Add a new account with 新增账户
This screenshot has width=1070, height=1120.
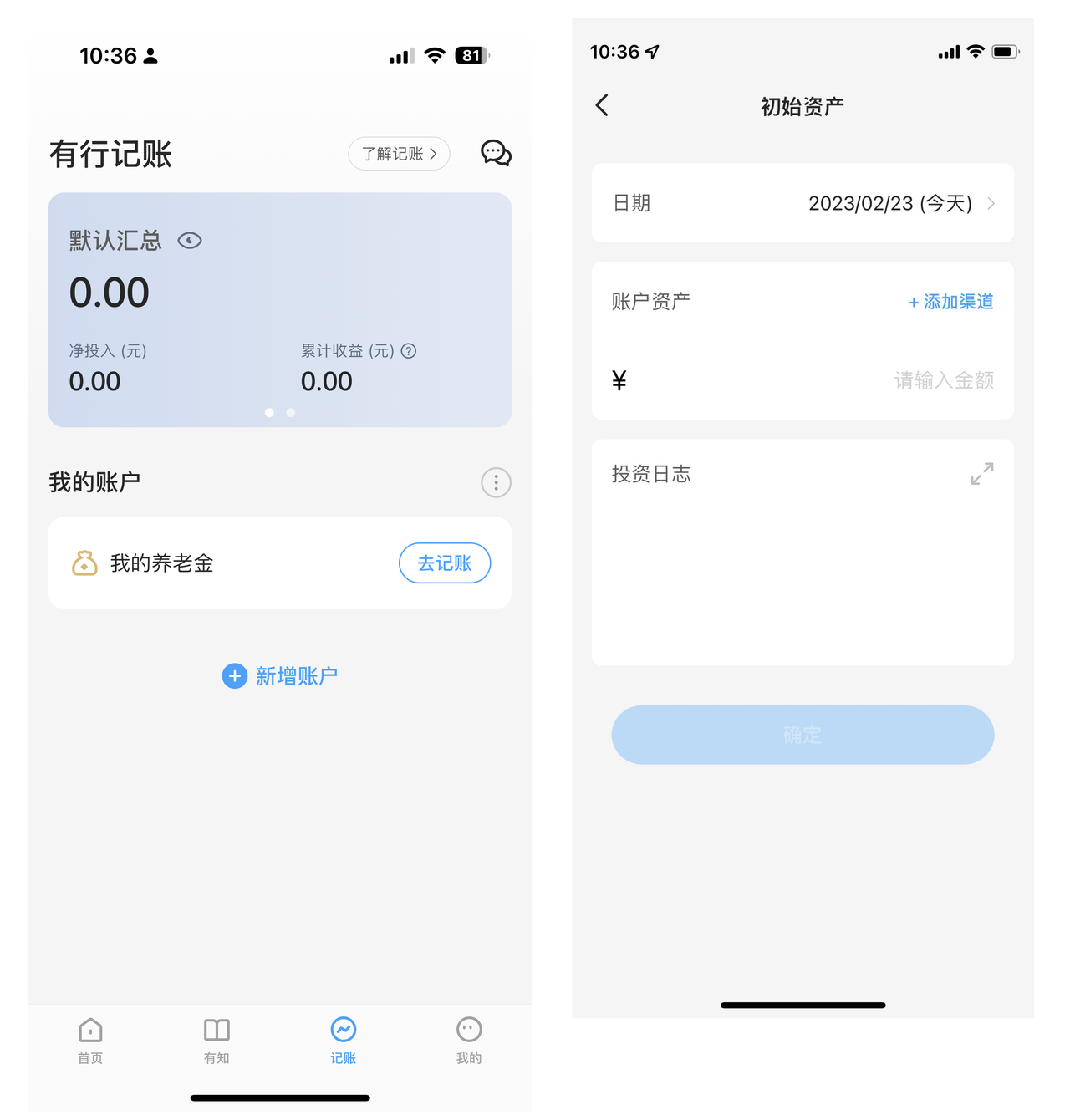click(x=280, y=675)
